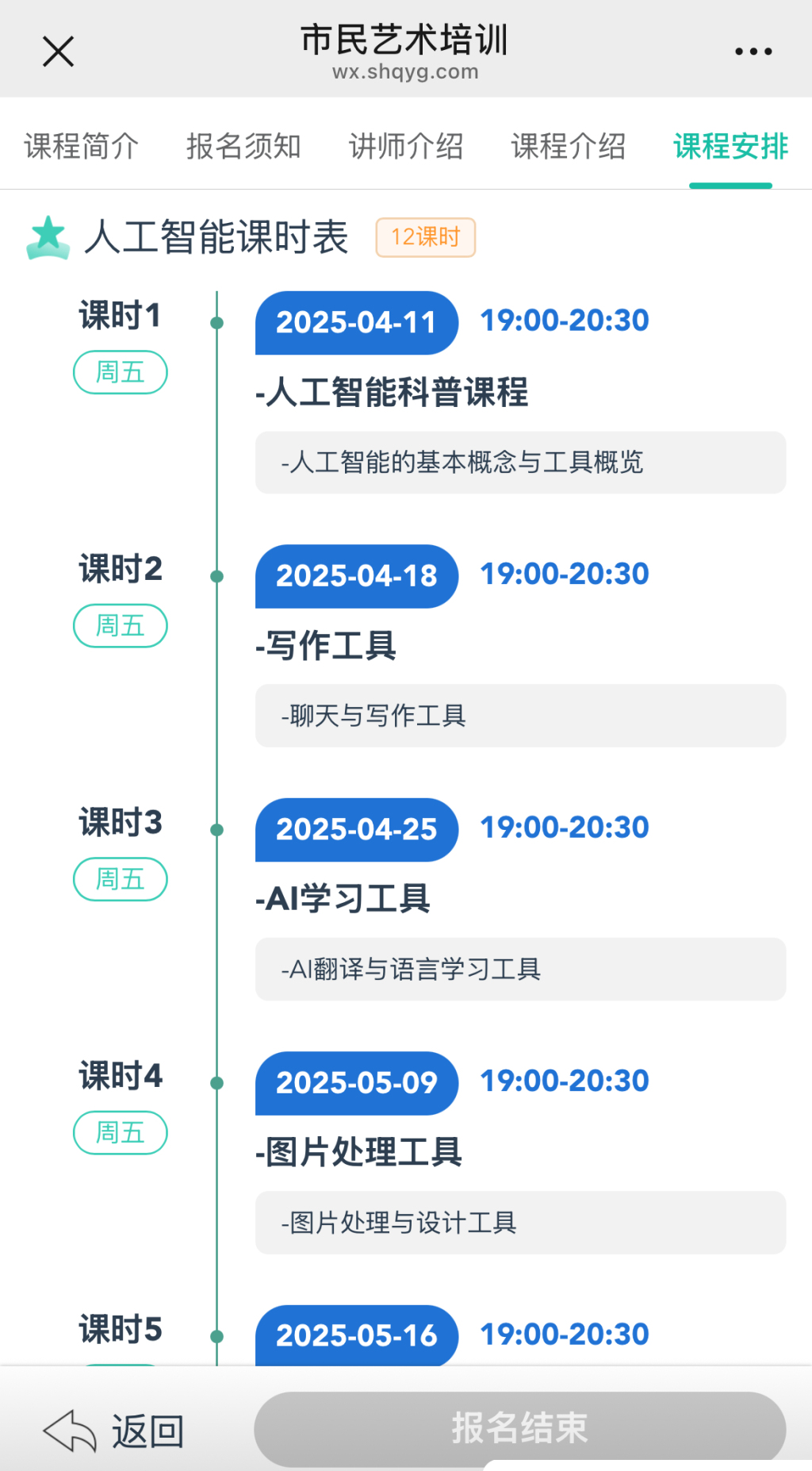812x1471 pixels.
Task: Open the three-dot more options menu
Action: click(x=753, y=52)
